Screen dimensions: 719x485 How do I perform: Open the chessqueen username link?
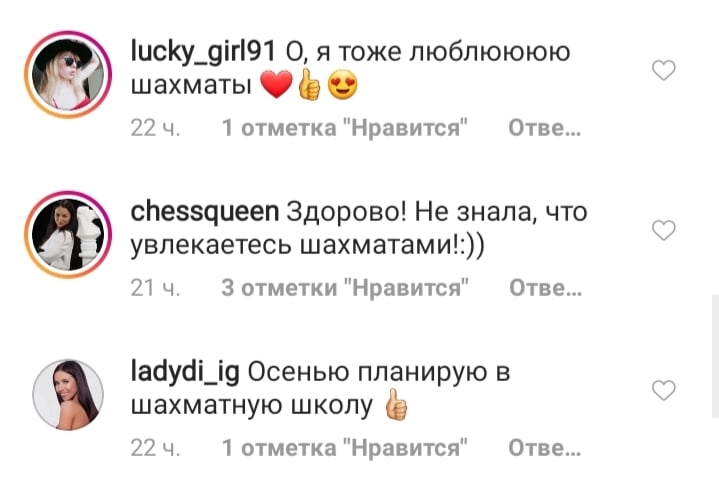point(204,213)
